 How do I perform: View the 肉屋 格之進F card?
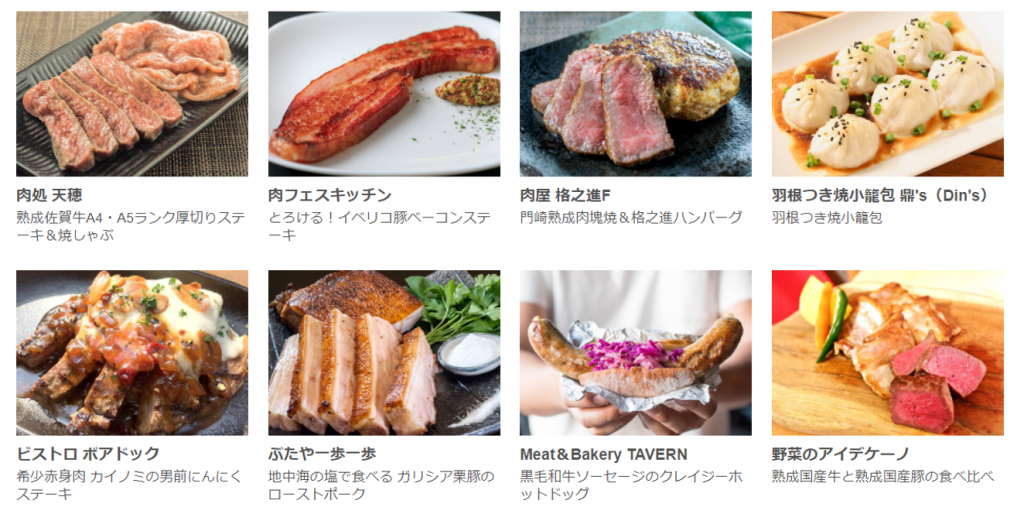pos(635,94)
